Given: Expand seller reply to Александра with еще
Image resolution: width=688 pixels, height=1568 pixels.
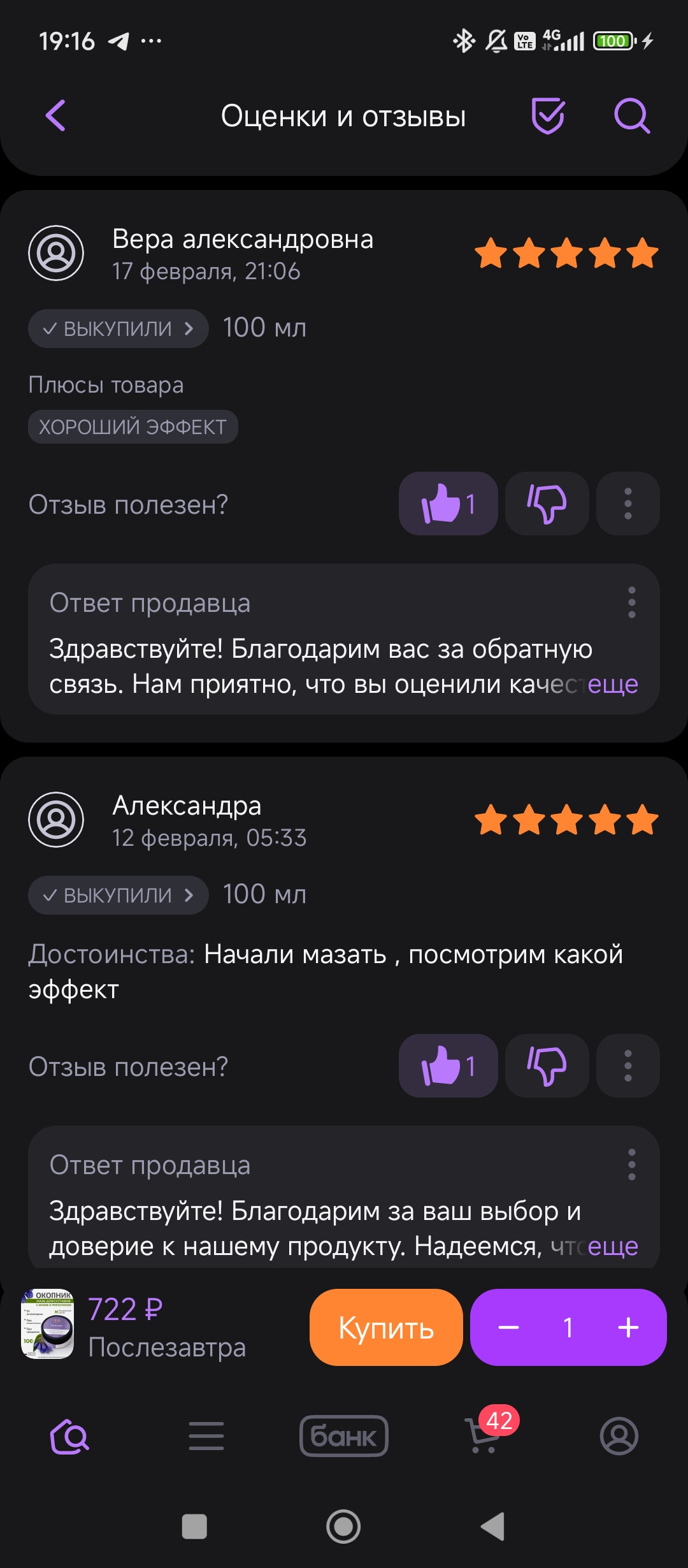Looking at the screenshot, I should point(612,1246).
